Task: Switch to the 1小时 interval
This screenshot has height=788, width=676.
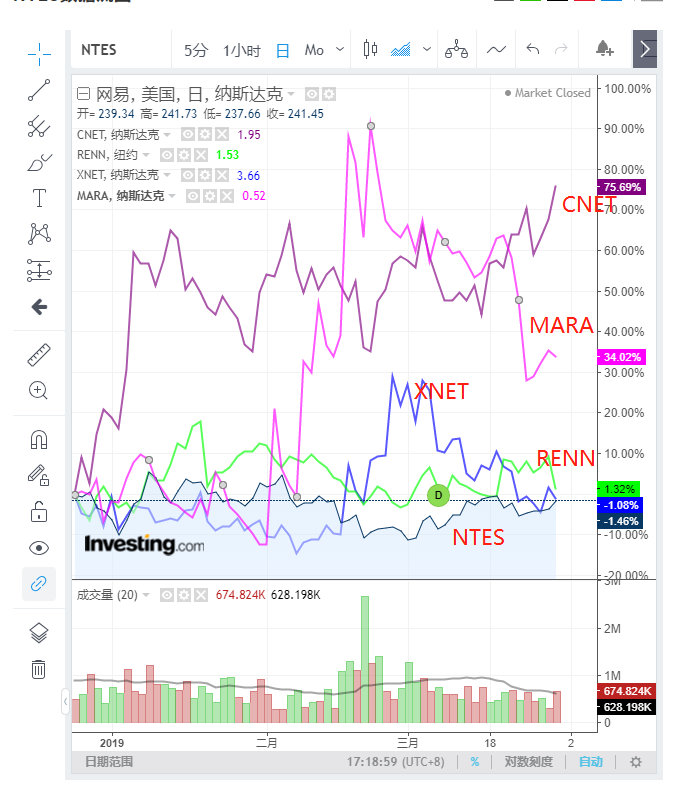Action: point(241,50)
